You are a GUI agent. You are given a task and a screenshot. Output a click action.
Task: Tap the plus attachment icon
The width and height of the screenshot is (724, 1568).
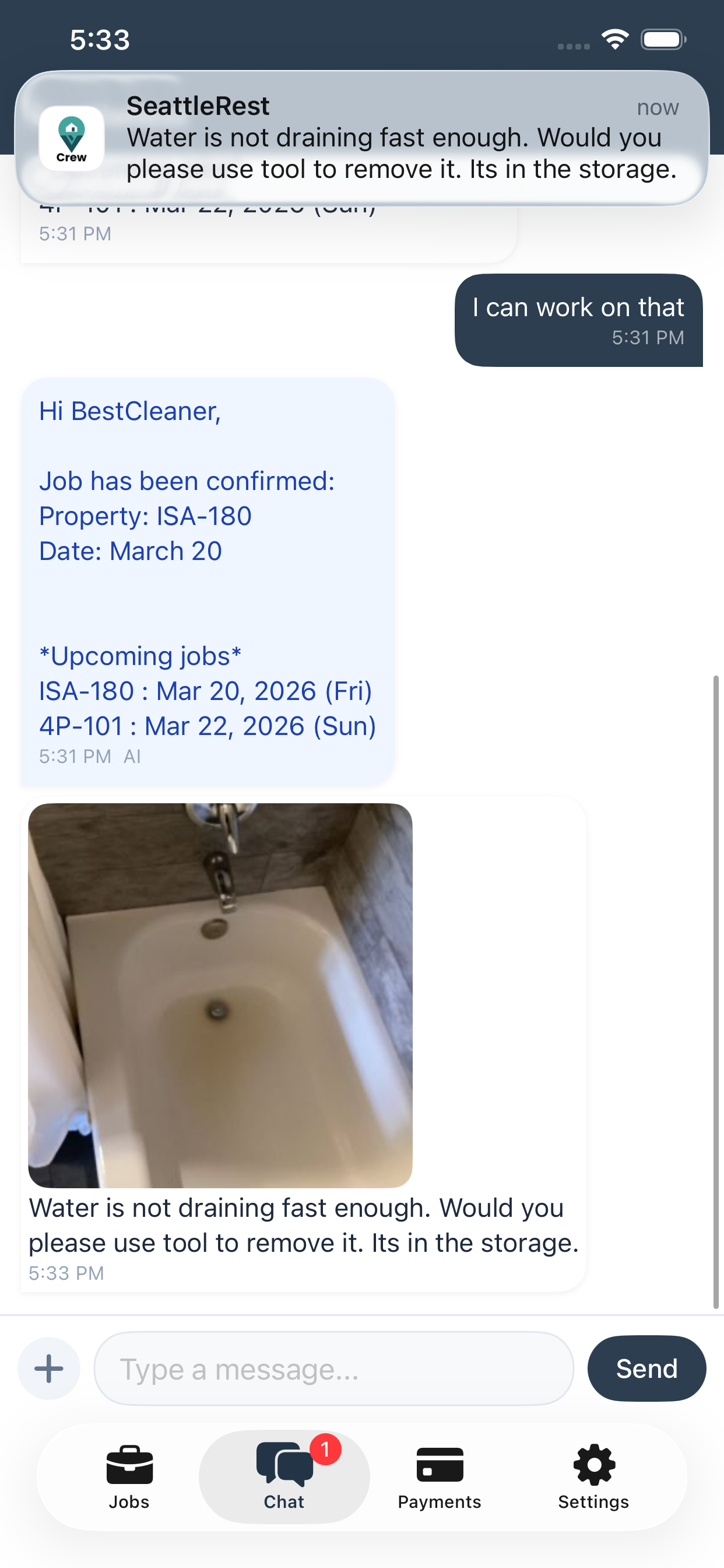(x=48, y=1368)
